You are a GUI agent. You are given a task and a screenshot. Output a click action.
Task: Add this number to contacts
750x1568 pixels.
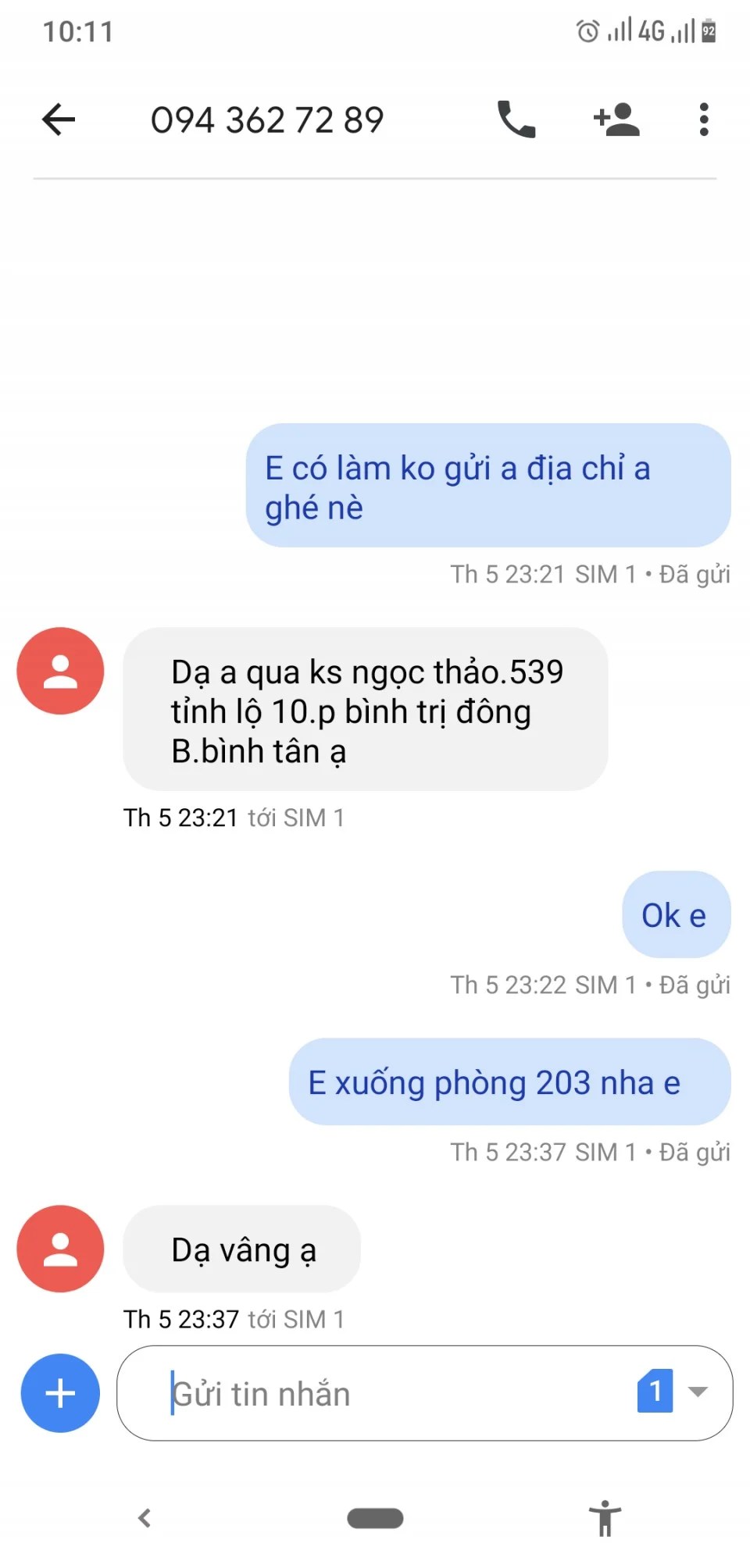tap(616, 119)
